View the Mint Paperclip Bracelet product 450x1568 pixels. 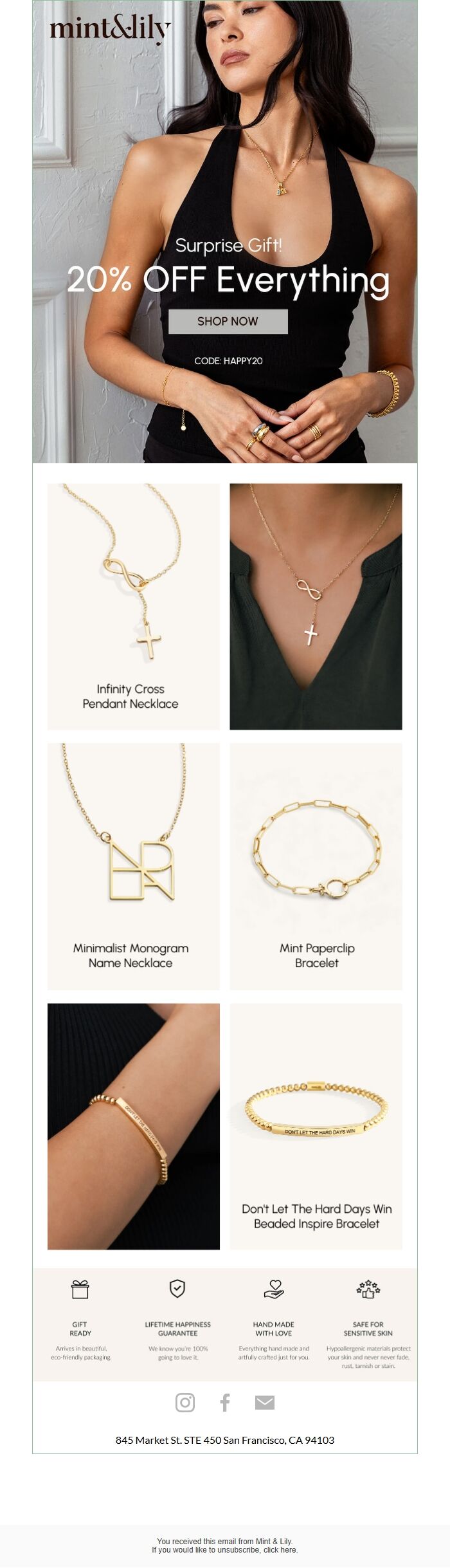(316, 866)
